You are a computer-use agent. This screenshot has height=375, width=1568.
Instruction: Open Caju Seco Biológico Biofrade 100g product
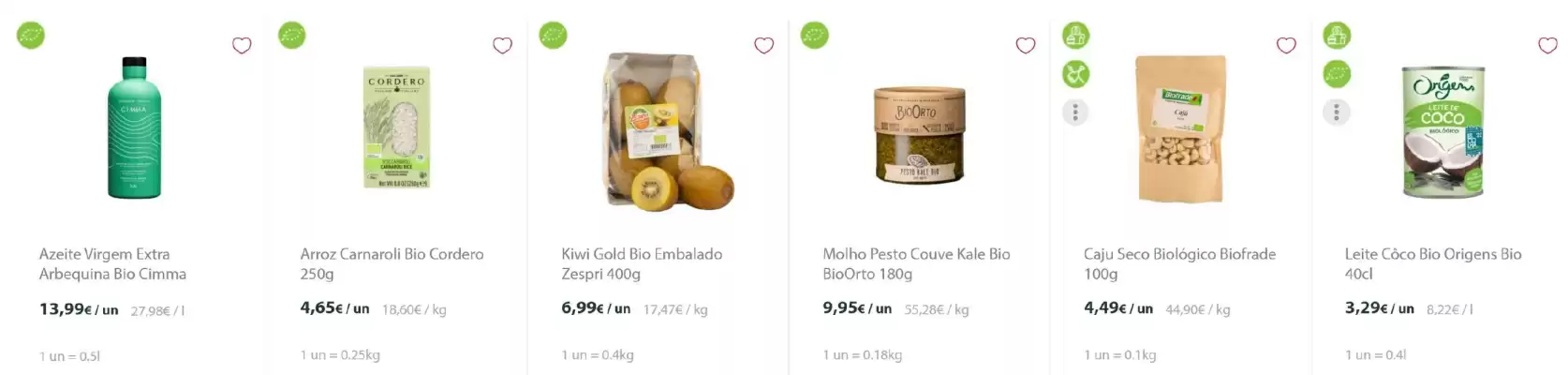[x=1179, y=263]
